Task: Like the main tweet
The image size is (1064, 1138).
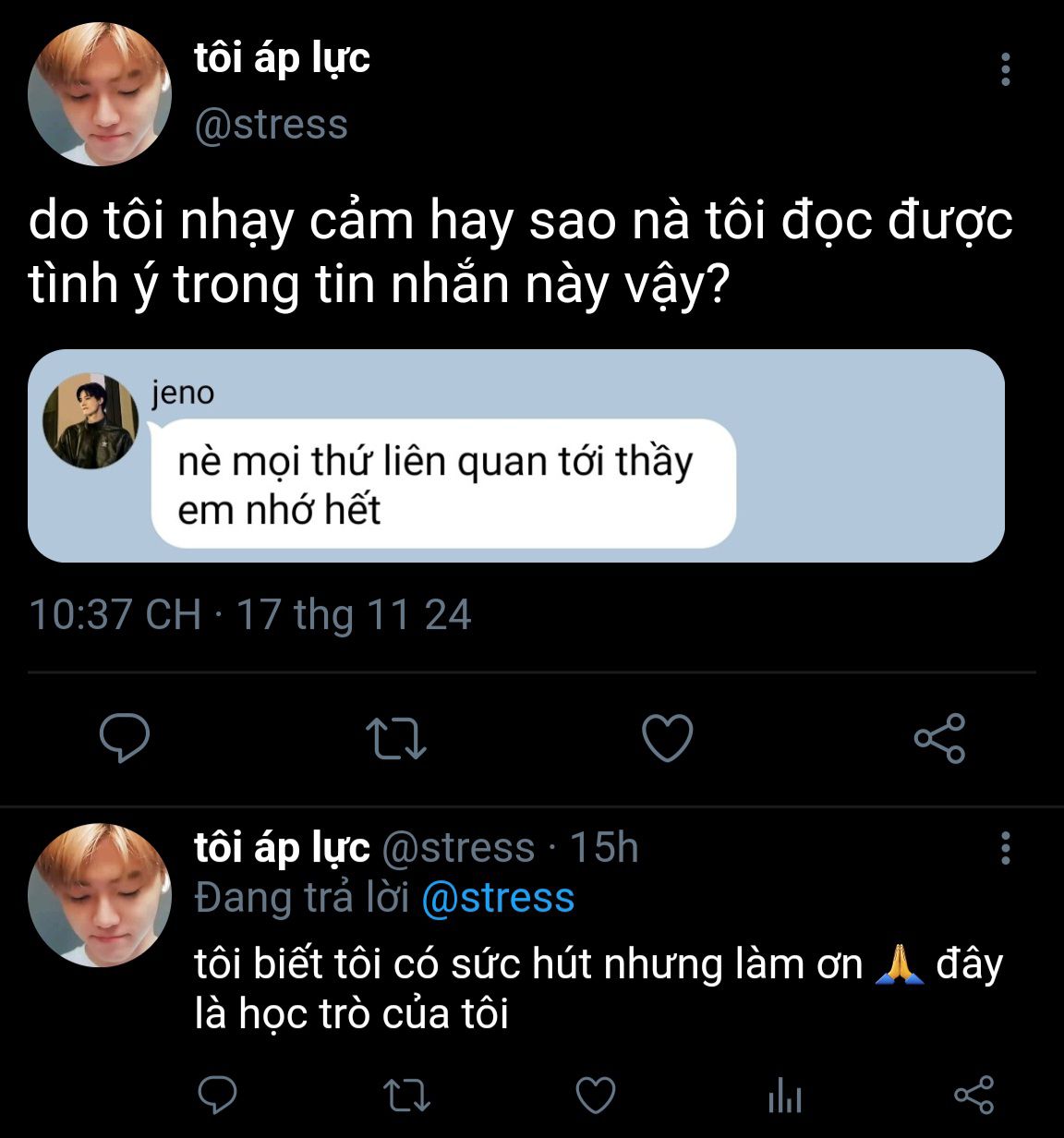Action: (x=667, y=738)
